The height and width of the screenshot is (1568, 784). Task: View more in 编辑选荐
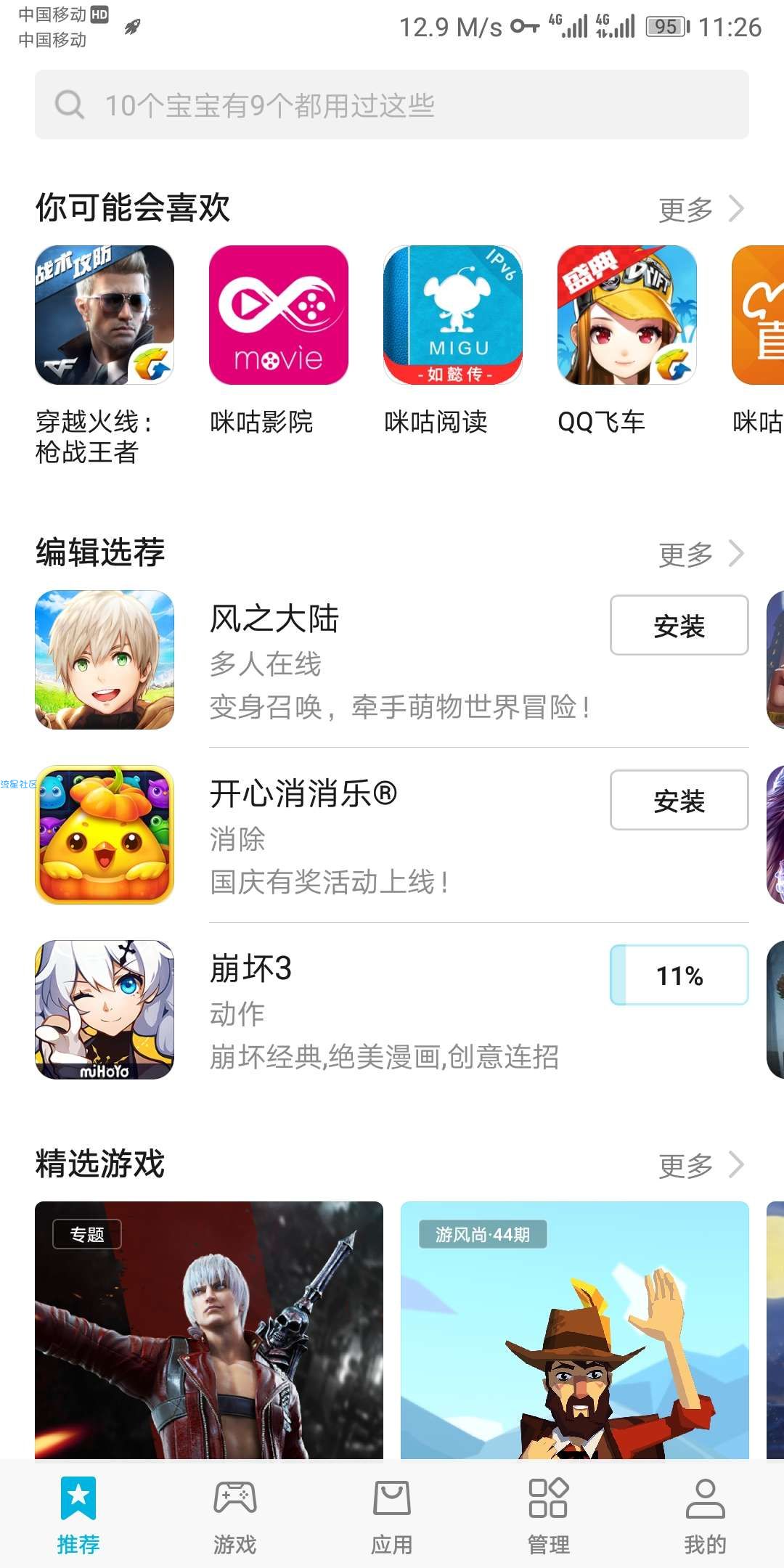coord(701,555)
